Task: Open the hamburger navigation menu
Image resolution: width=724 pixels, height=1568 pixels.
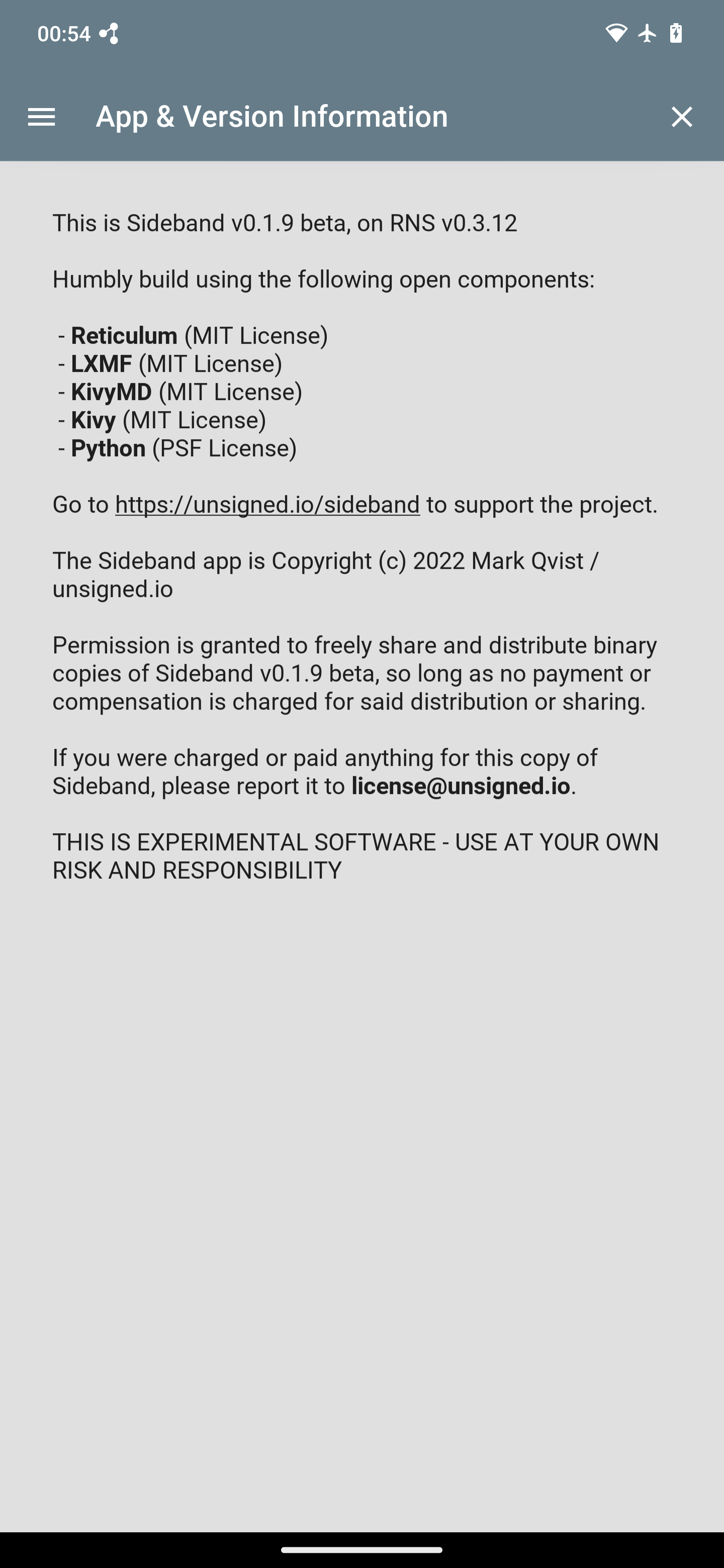Action: coord(41,116)
